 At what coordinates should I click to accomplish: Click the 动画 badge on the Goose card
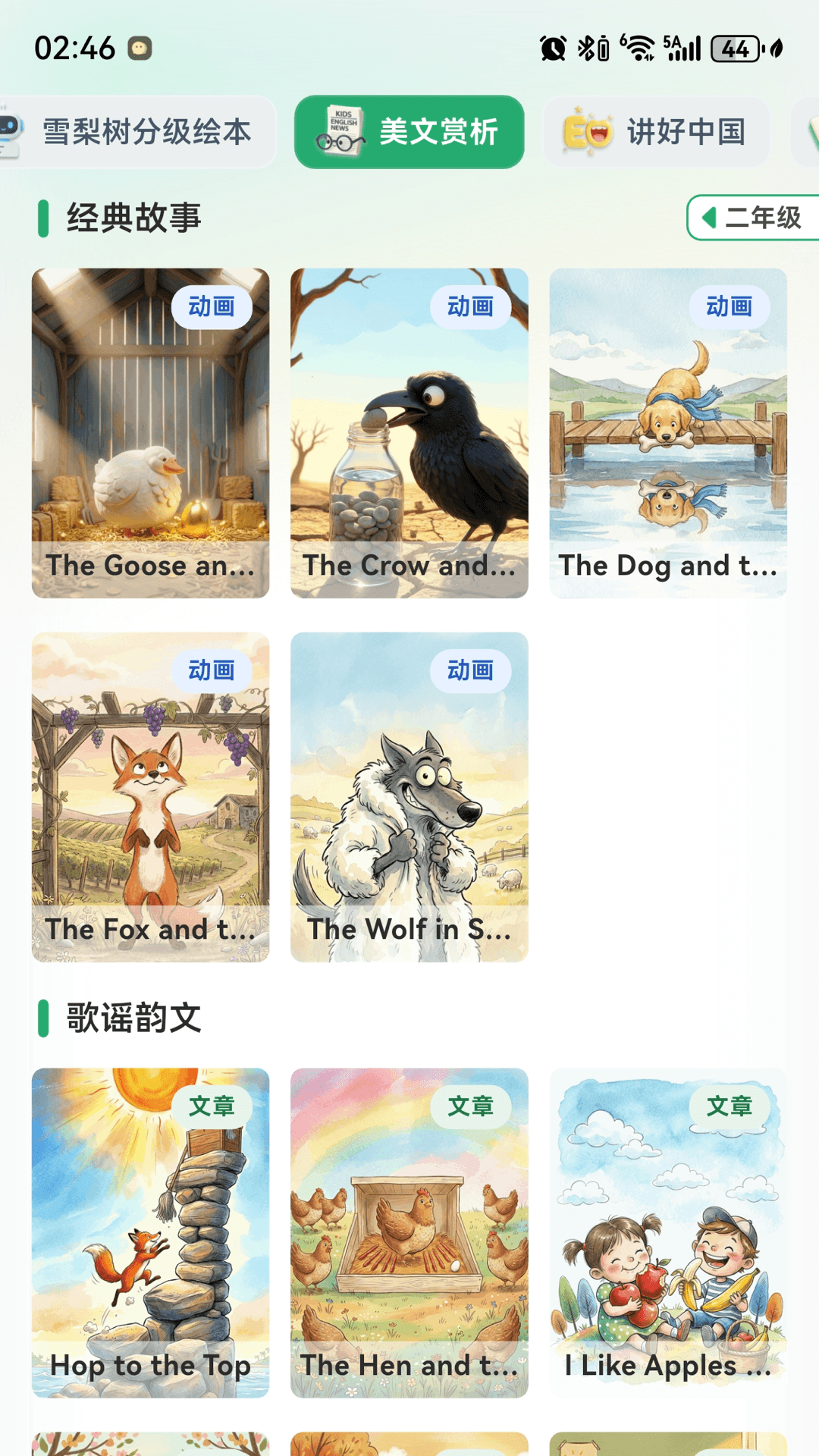pos(213,307)
